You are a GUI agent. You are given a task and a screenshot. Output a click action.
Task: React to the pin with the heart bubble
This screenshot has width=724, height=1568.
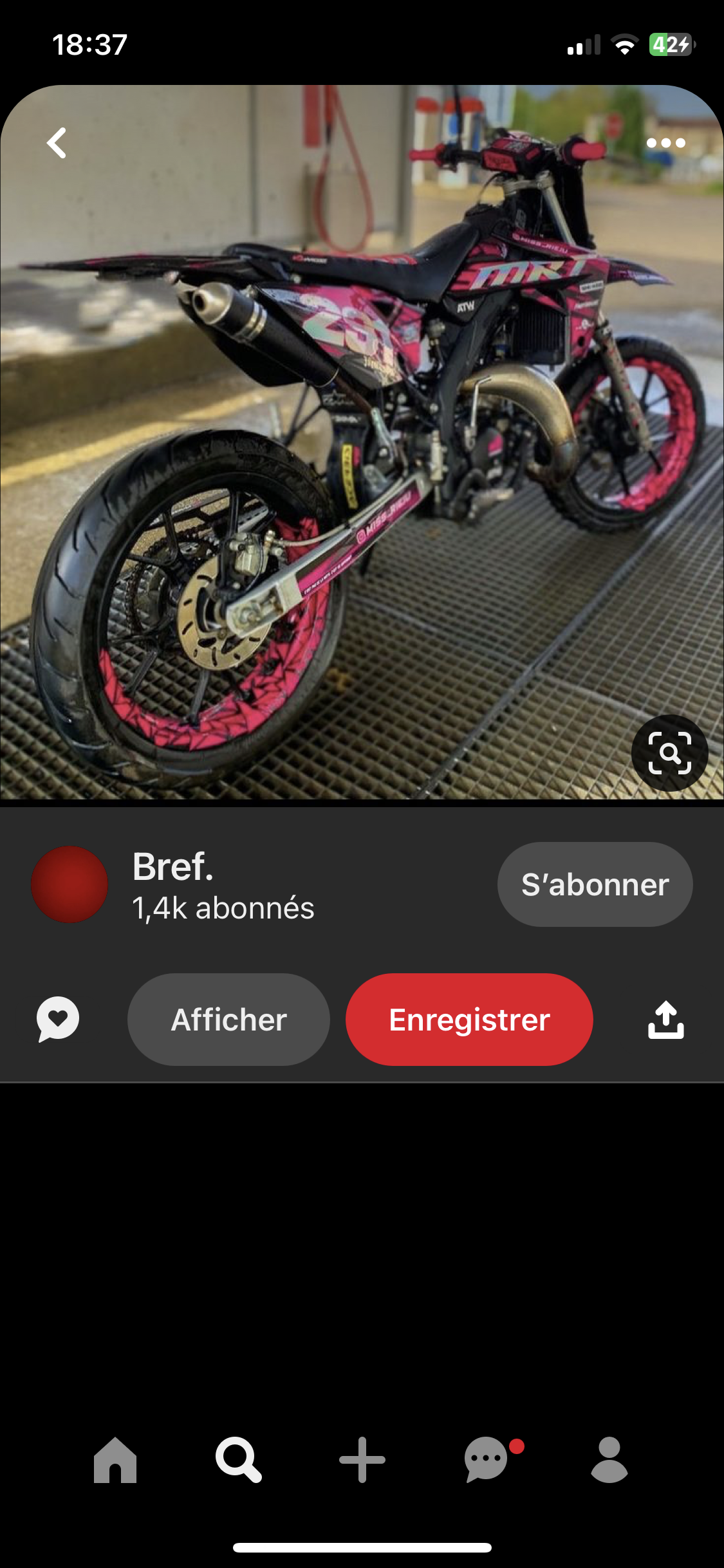point(58,1020)
